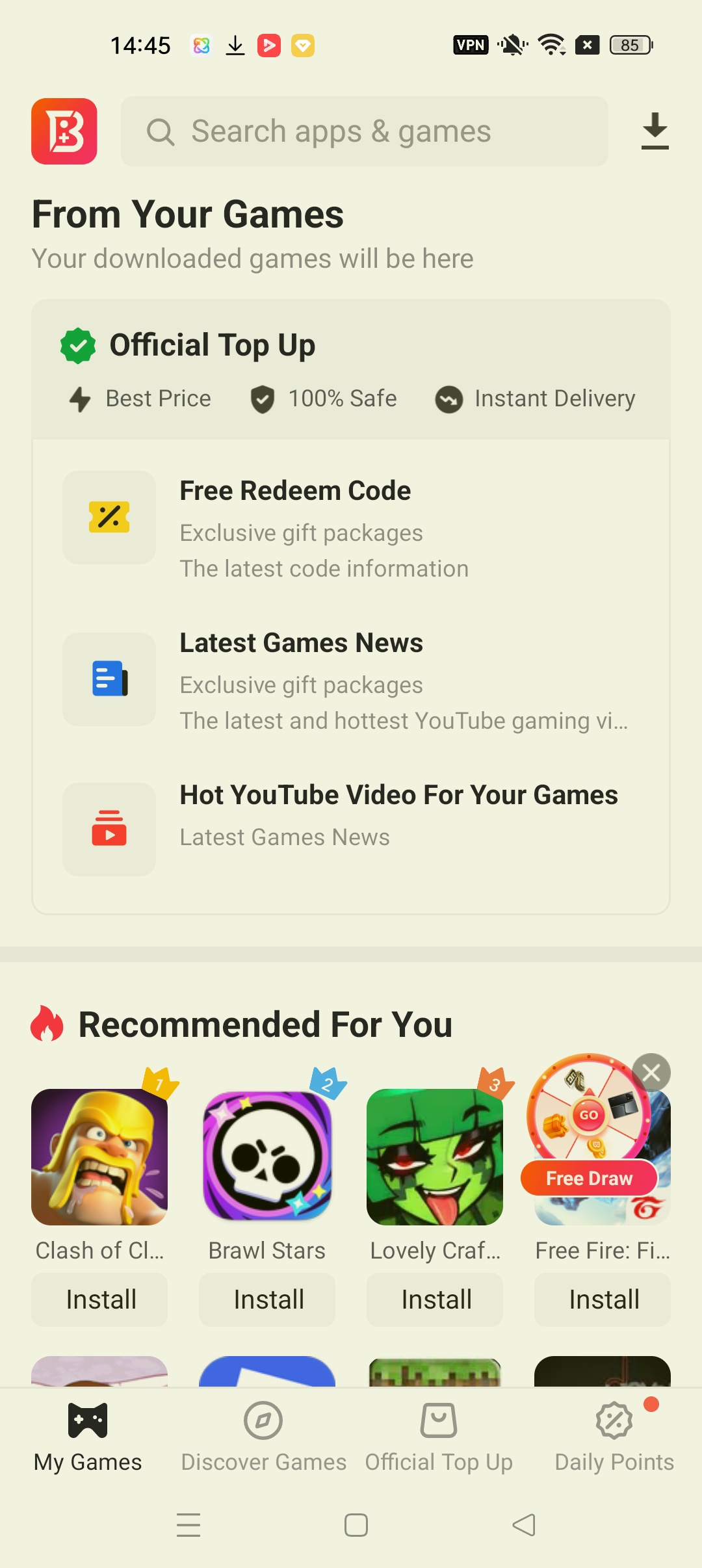The image size is (702, 1568).
Task: Open the search apps & games field
Action: 364,131
